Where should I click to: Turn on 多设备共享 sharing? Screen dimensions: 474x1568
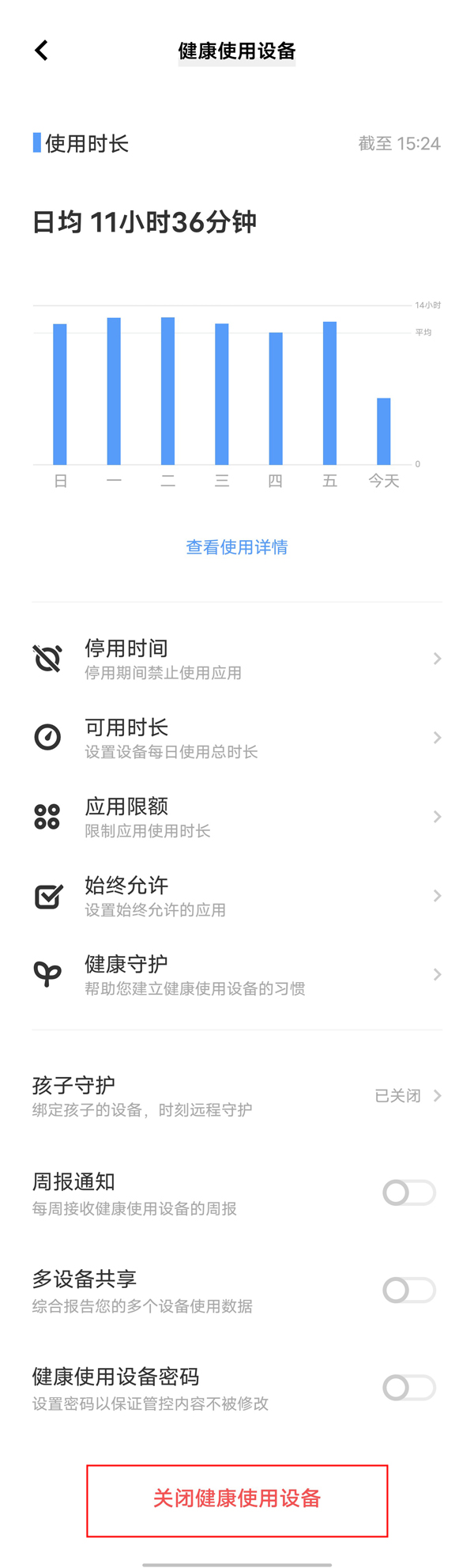408,1290
